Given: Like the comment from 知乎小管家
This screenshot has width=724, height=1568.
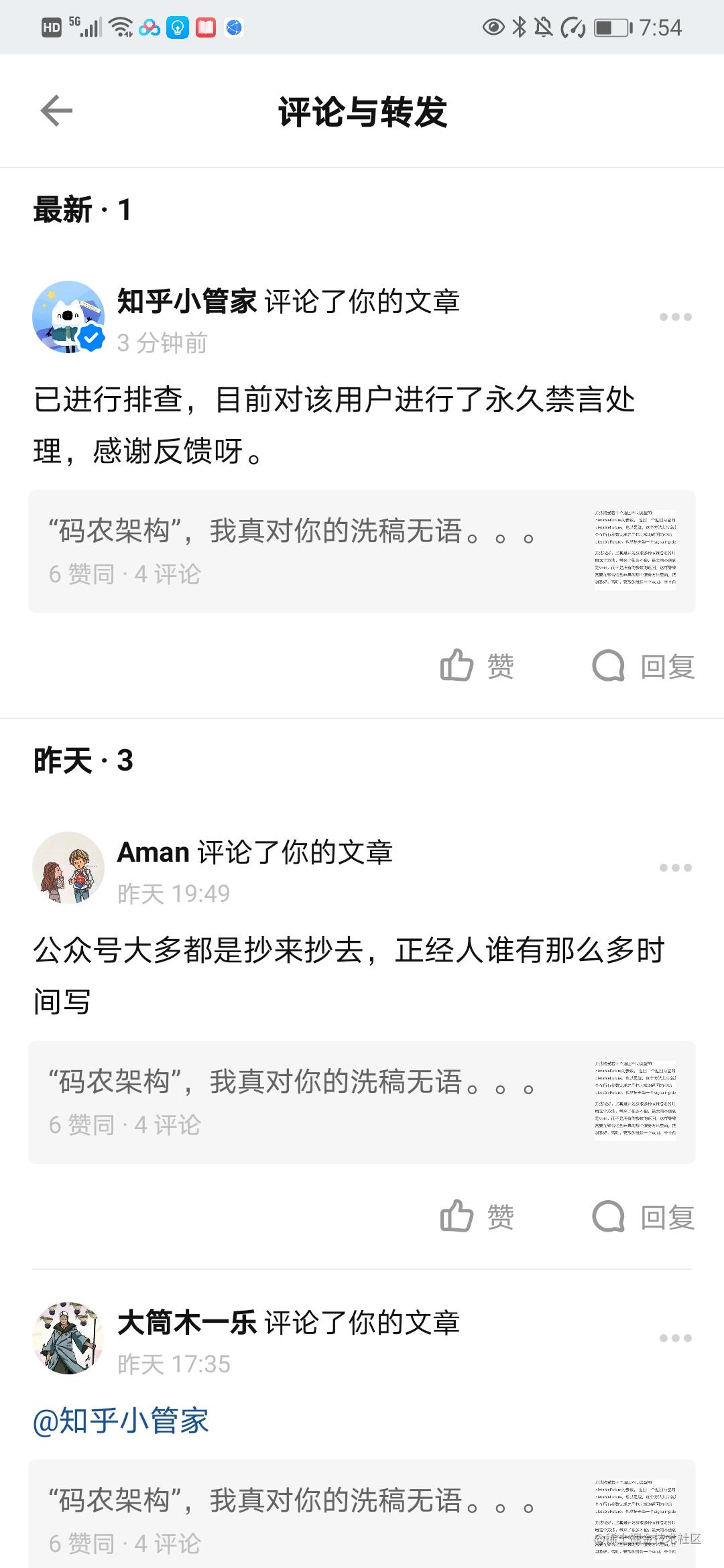Looking at the screenshot, I should pyautogui.click(x=477, y=666).
